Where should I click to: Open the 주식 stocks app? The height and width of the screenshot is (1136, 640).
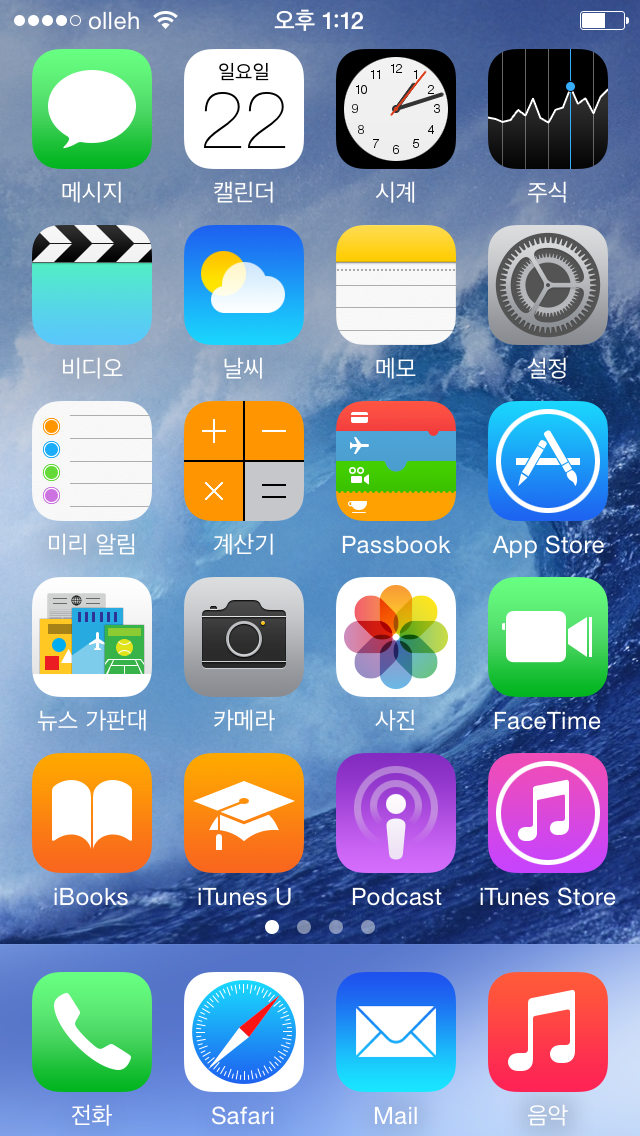point(548,109)
